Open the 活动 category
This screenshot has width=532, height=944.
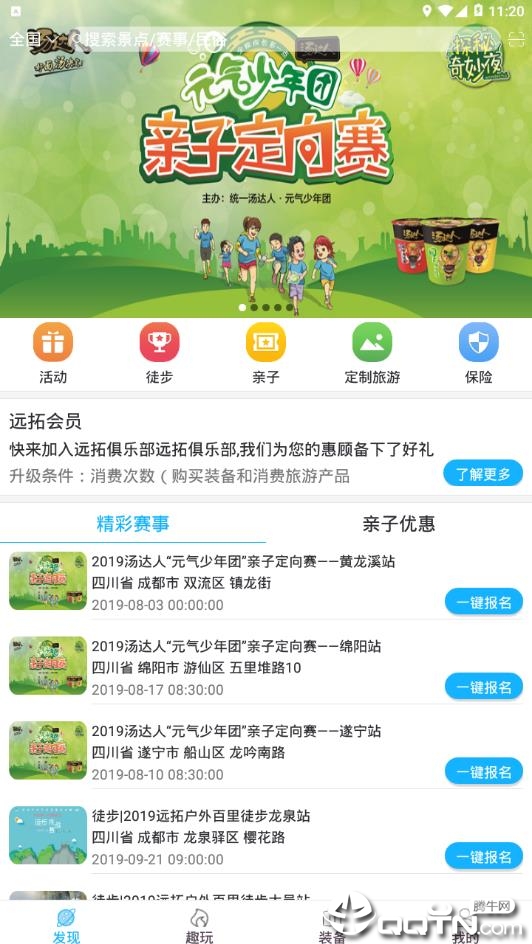pyautogui.click(x=53, y=354)
